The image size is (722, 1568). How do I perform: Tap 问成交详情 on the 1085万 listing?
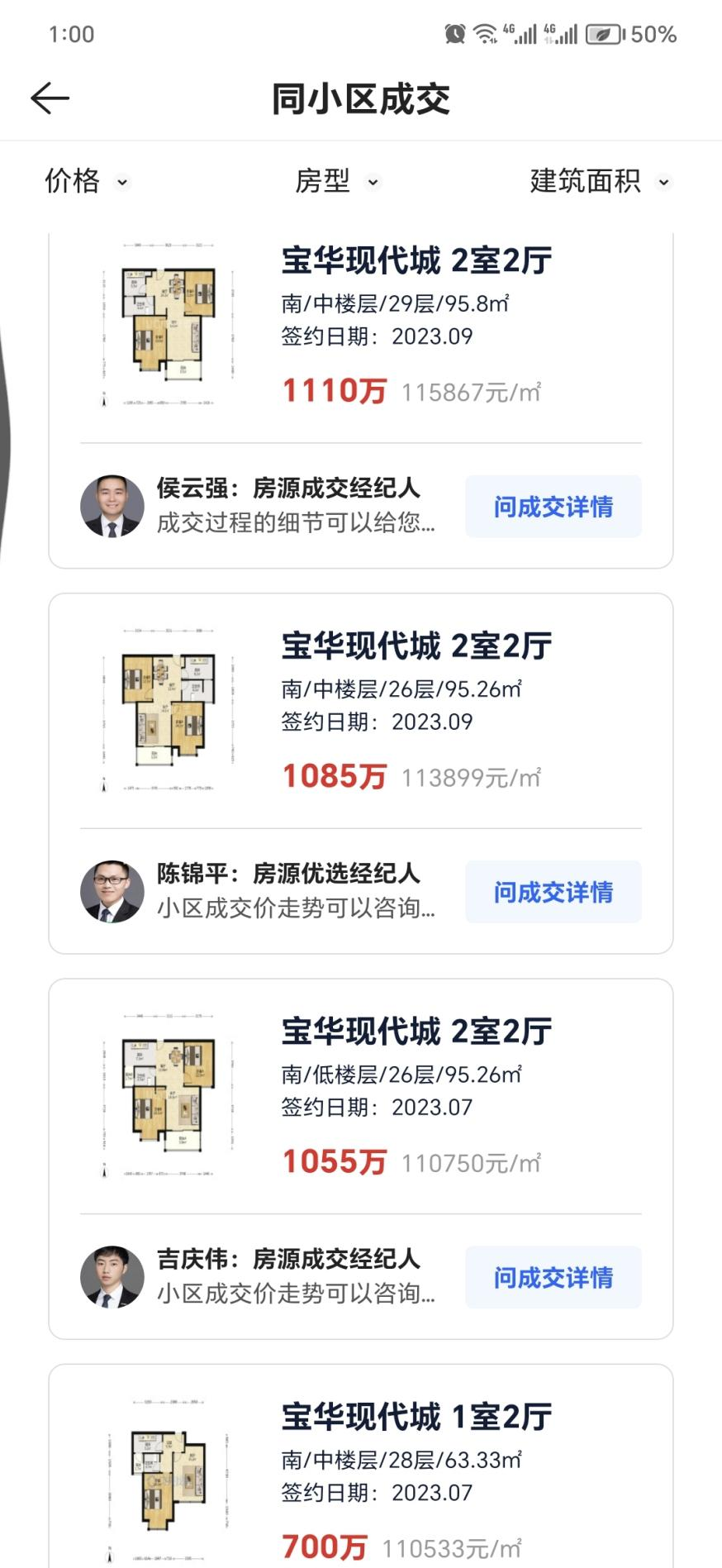coord(553,891)
